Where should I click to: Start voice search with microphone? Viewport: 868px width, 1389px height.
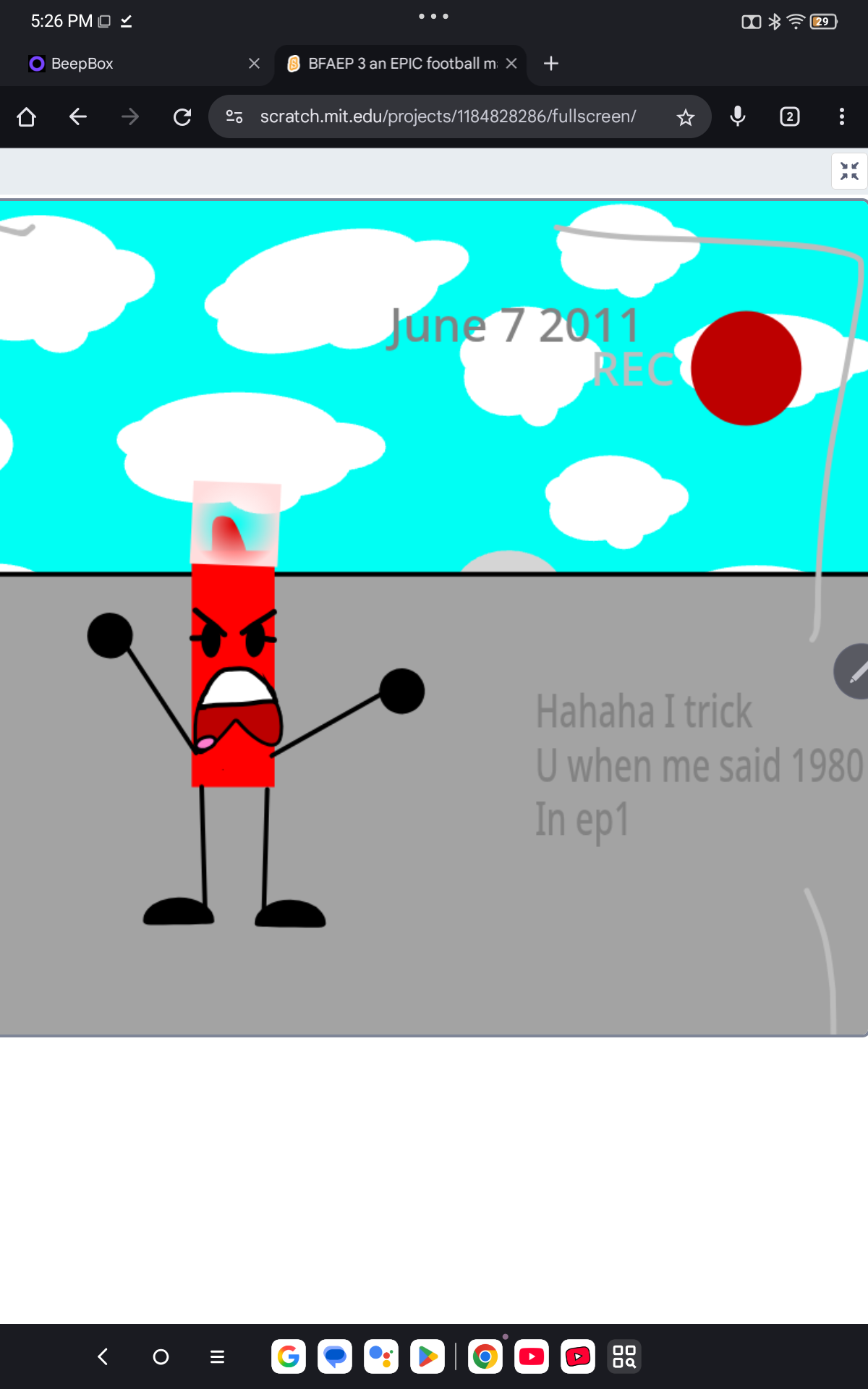pos(738,116)
